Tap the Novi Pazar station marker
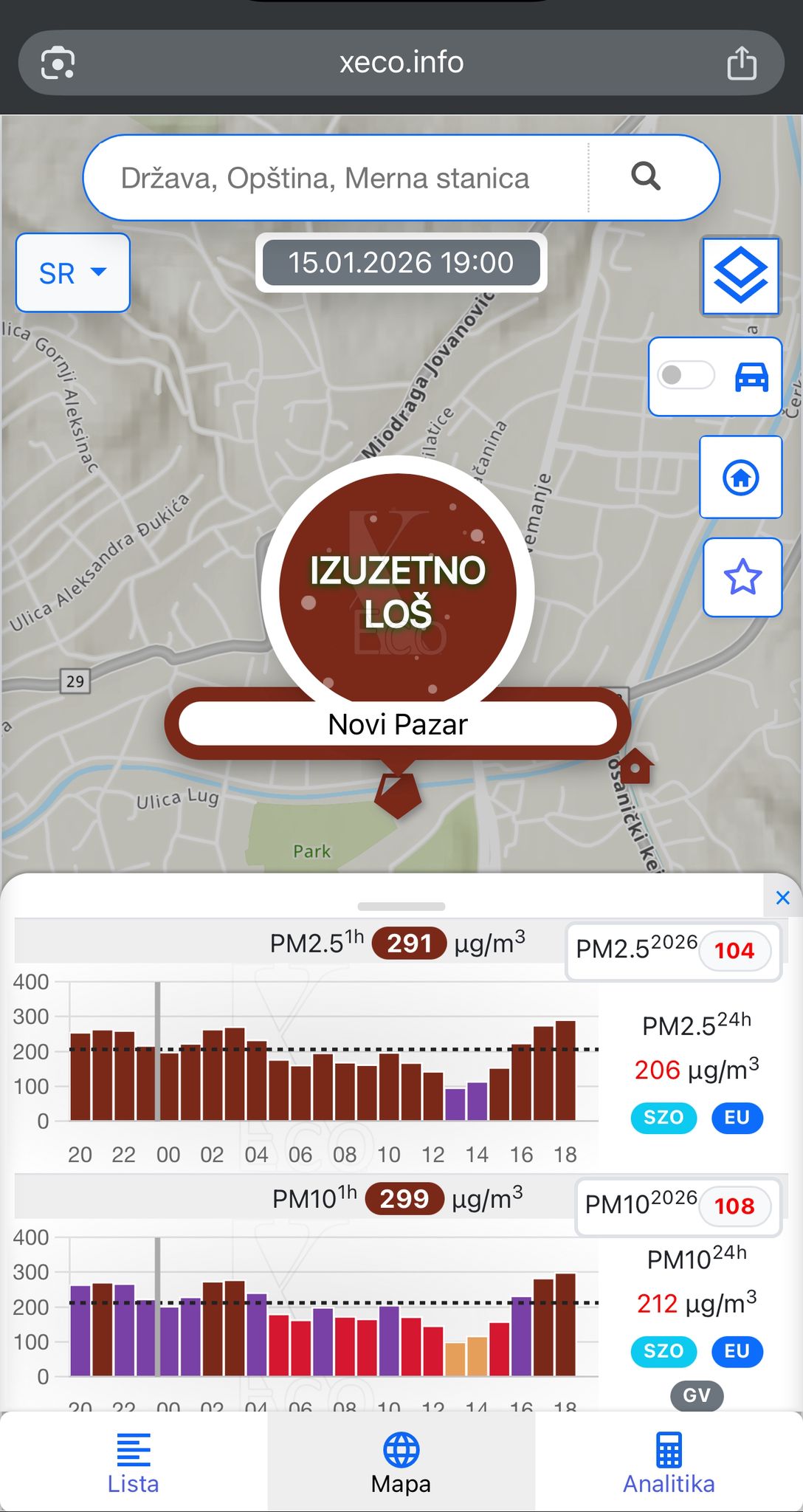The width and height of the screenshot is (803, 1512). coord(398,591)
